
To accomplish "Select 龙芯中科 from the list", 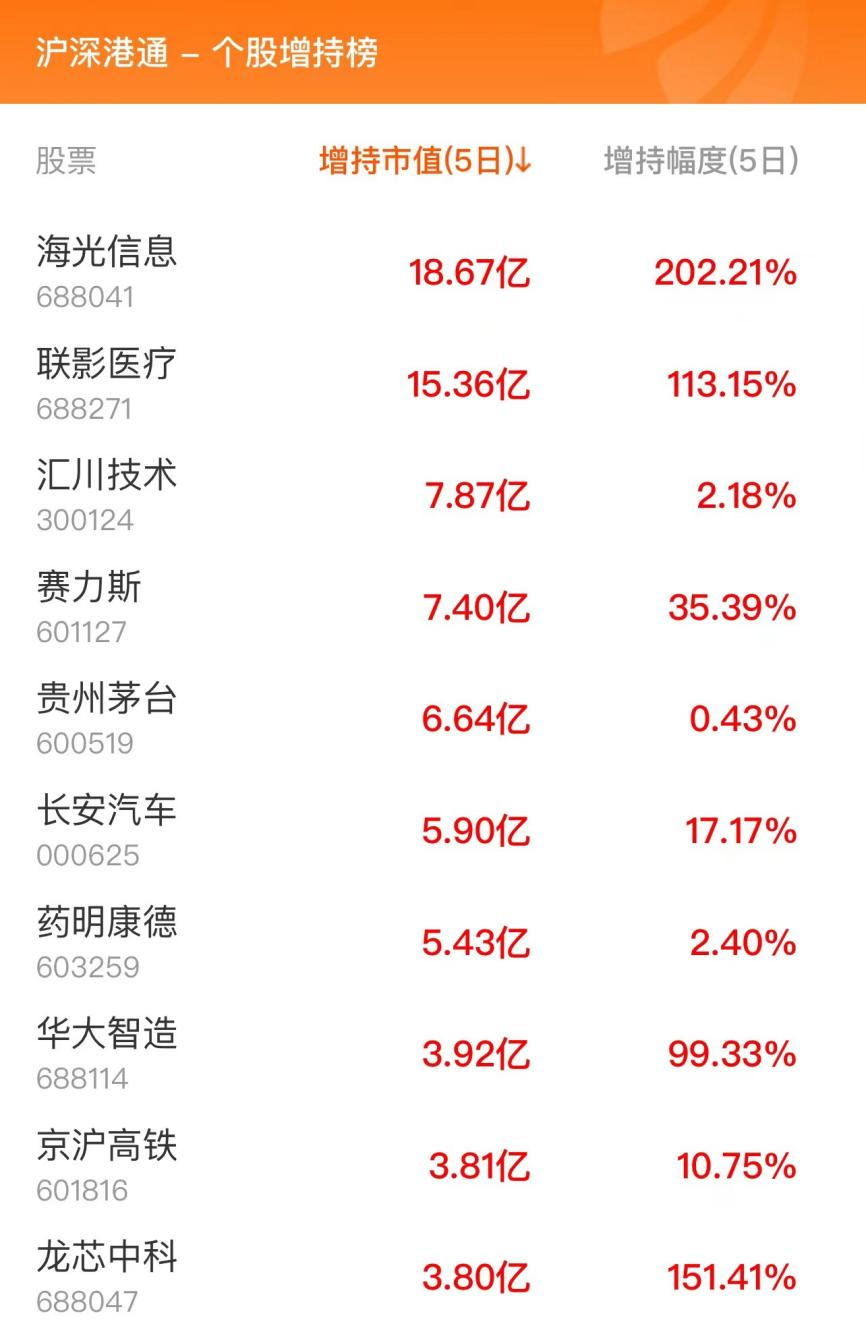I will point(433,1276).
